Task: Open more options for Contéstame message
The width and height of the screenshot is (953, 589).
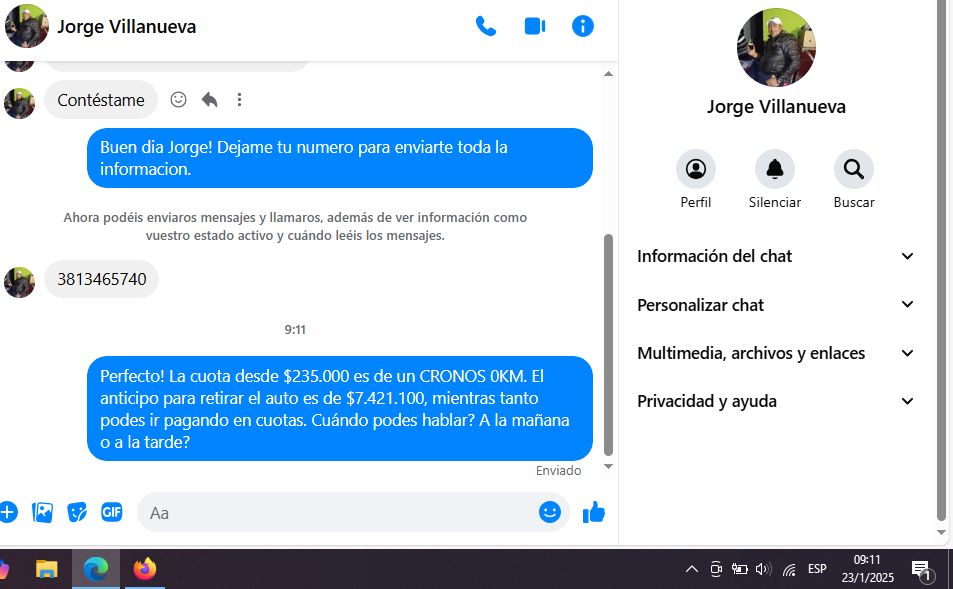Action: click(x=239, y=100)
